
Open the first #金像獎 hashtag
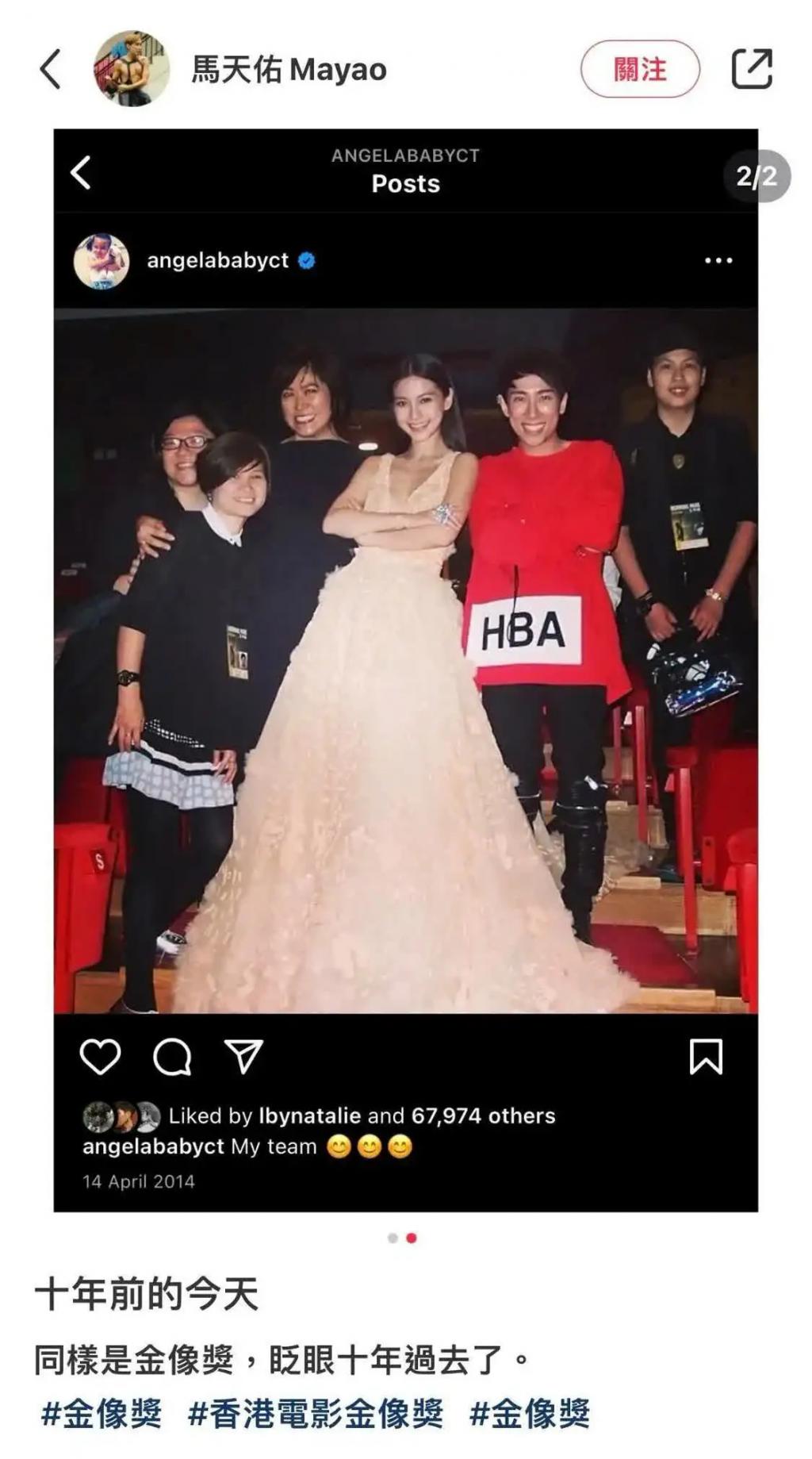(x=101, y=1414)
